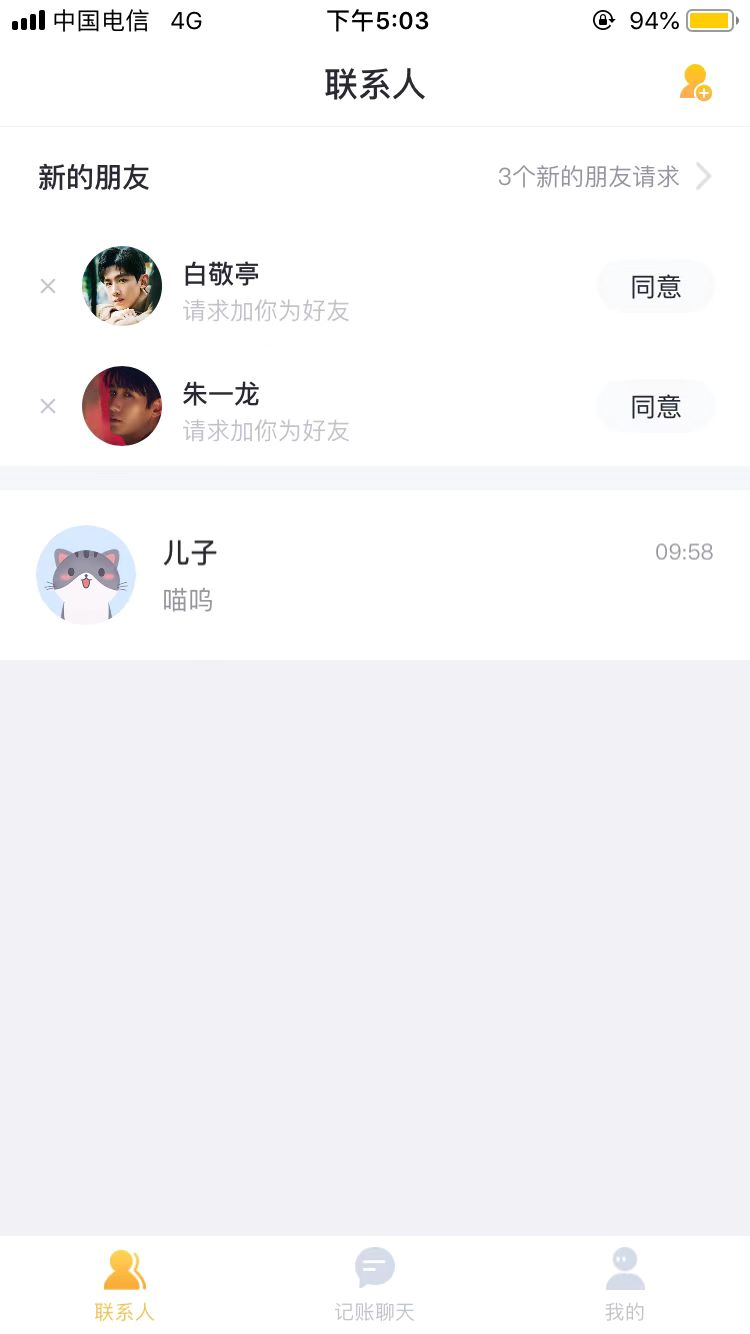The height and width of the screenshot is (1334, 750).
Task: Accept 朱一龙's friend request
Action: coord(655,407)
